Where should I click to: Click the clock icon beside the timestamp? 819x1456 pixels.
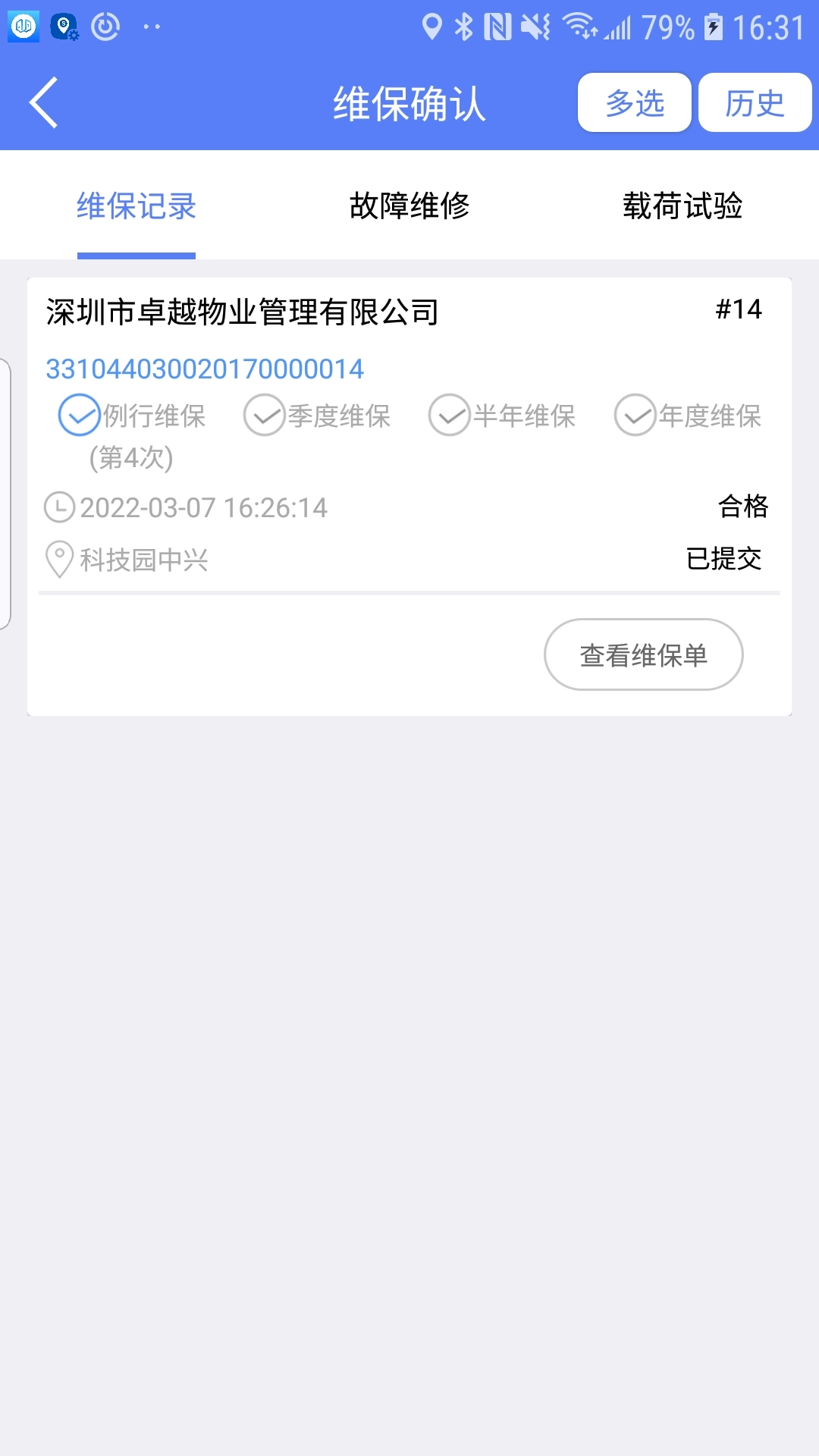(x=60, y=508)
